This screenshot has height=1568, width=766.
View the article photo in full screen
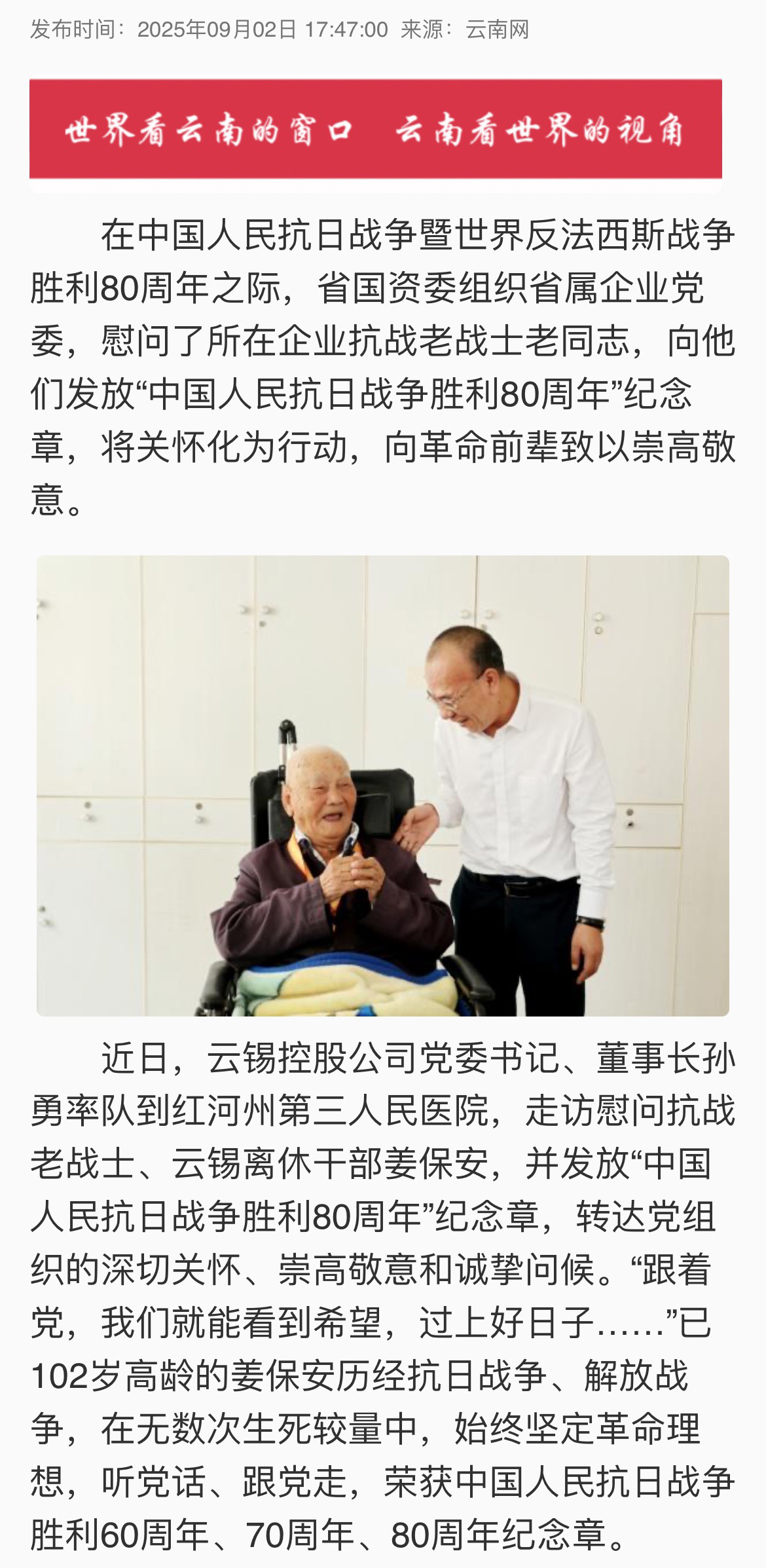[382, 785]
